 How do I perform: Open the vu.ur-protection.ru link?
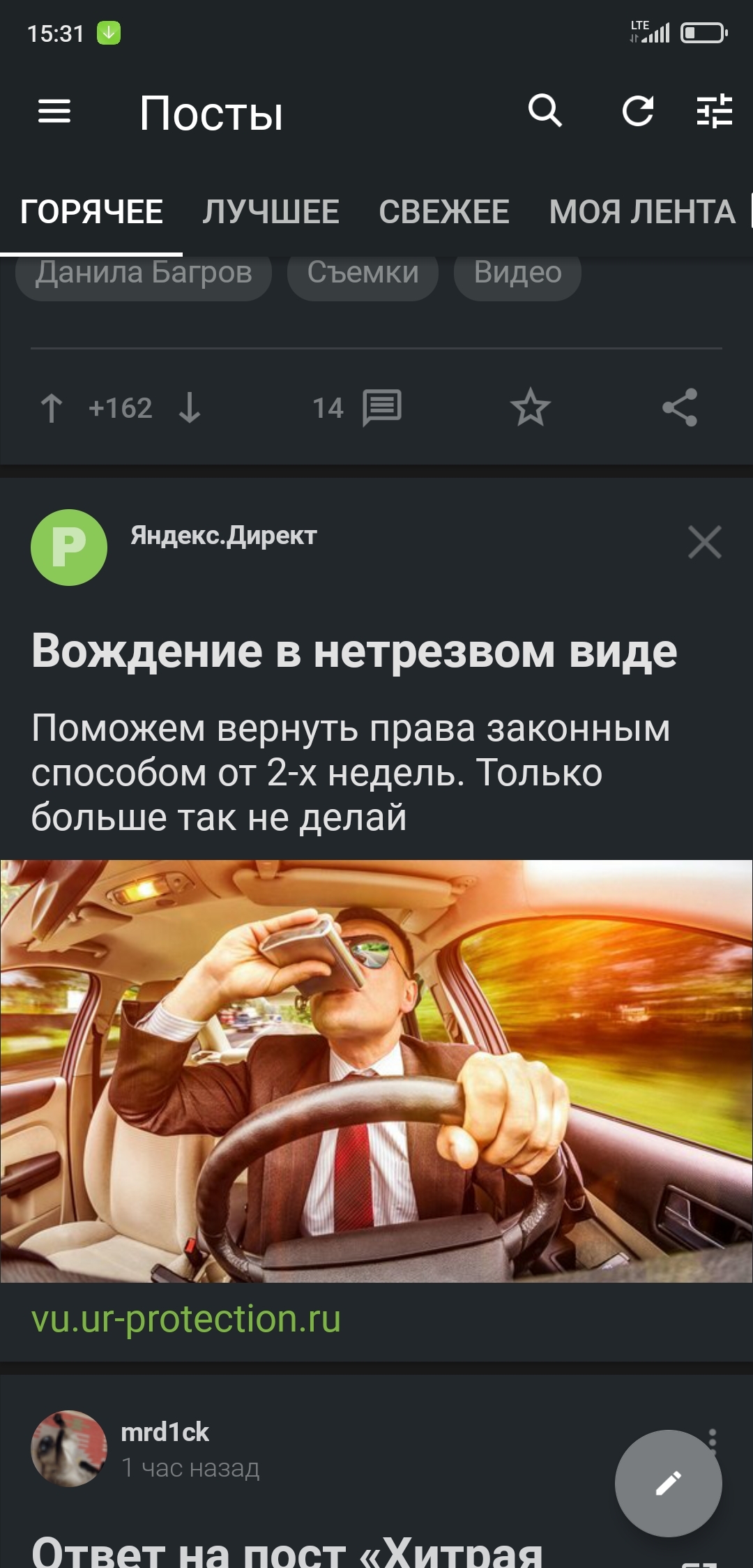point(186,1320)
